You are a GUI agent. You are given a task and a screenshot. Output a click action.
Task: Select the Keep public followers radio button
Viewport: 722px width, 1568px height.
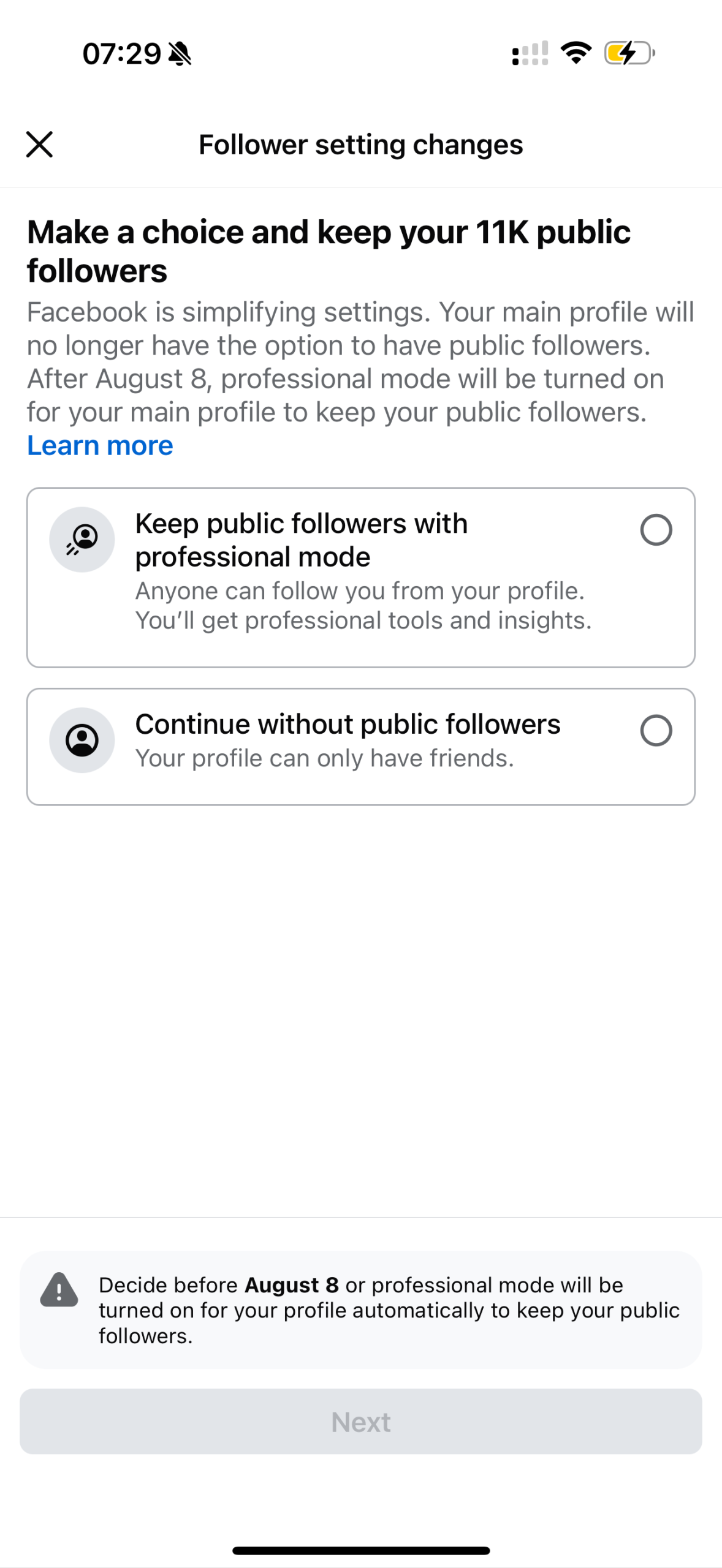(655, 530)
